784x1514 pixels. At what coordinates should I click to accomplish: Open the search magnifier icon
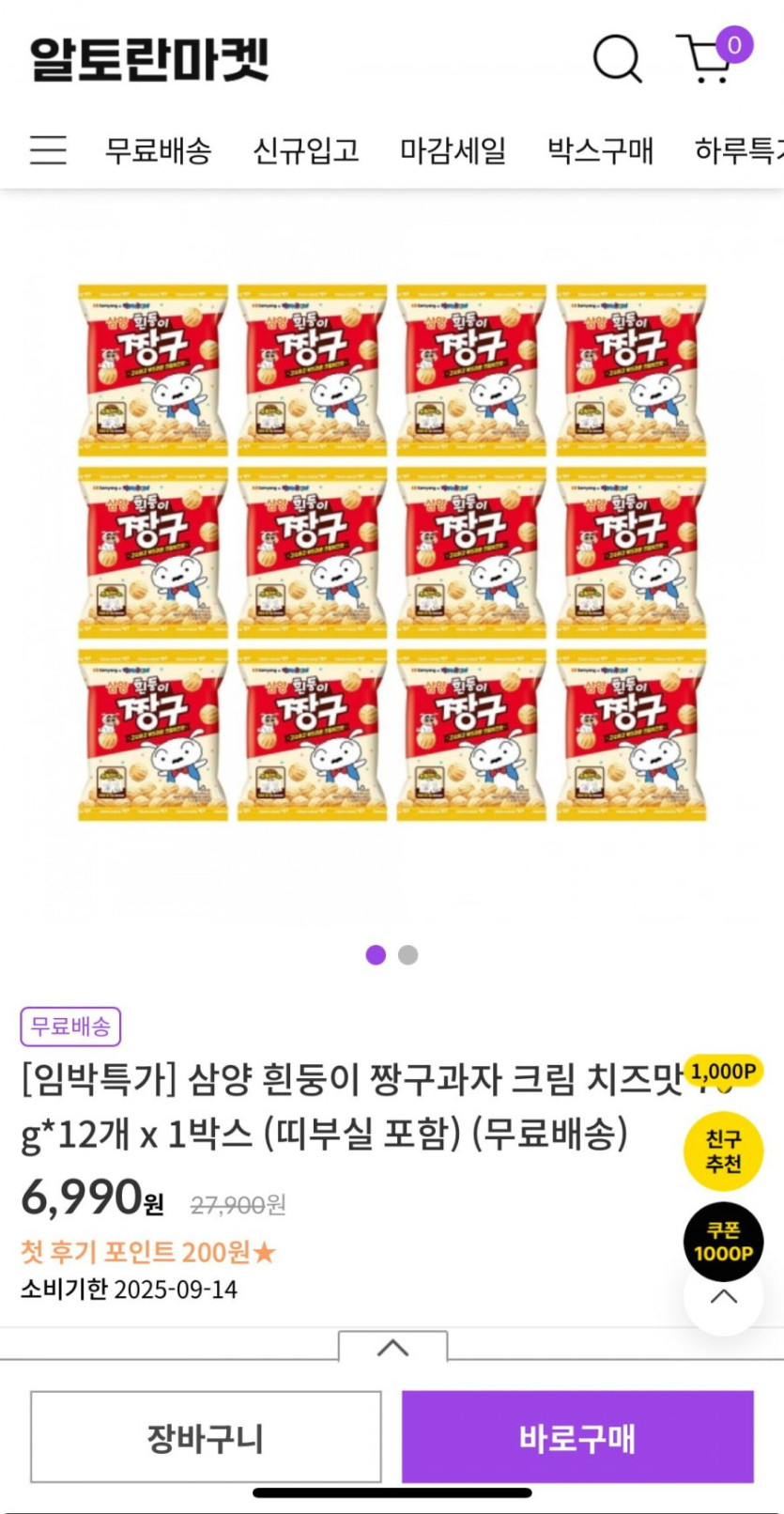point(617,59)
